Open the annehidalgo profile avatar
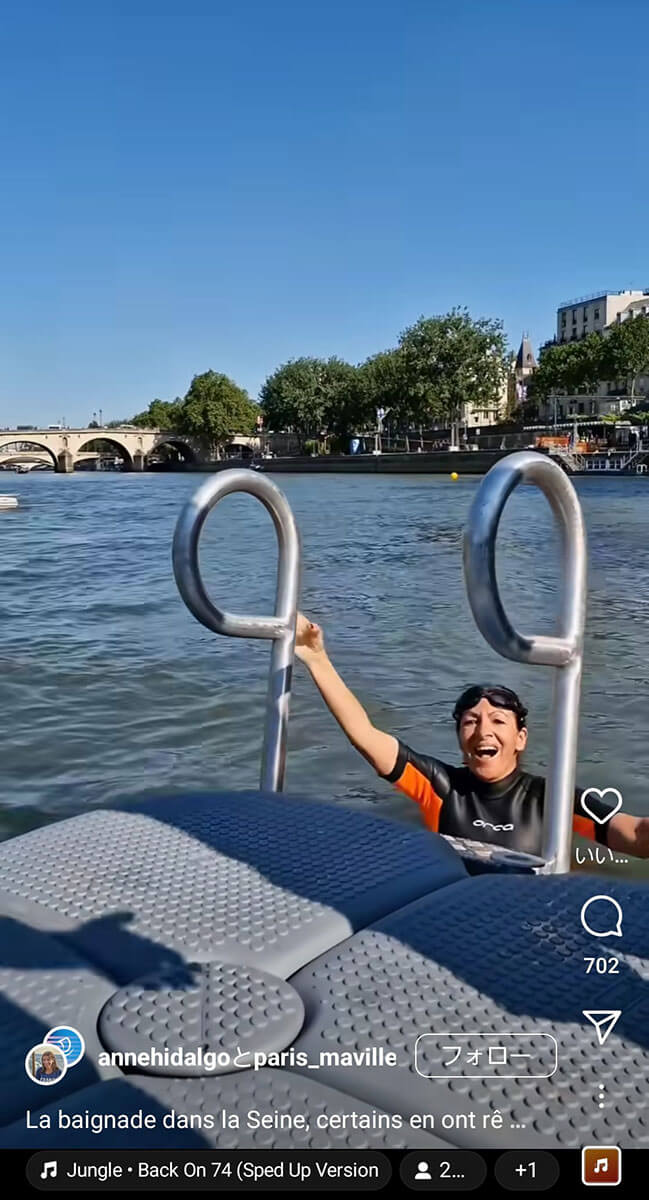Screen dimensions: 649x1200 click(47, 1064)
